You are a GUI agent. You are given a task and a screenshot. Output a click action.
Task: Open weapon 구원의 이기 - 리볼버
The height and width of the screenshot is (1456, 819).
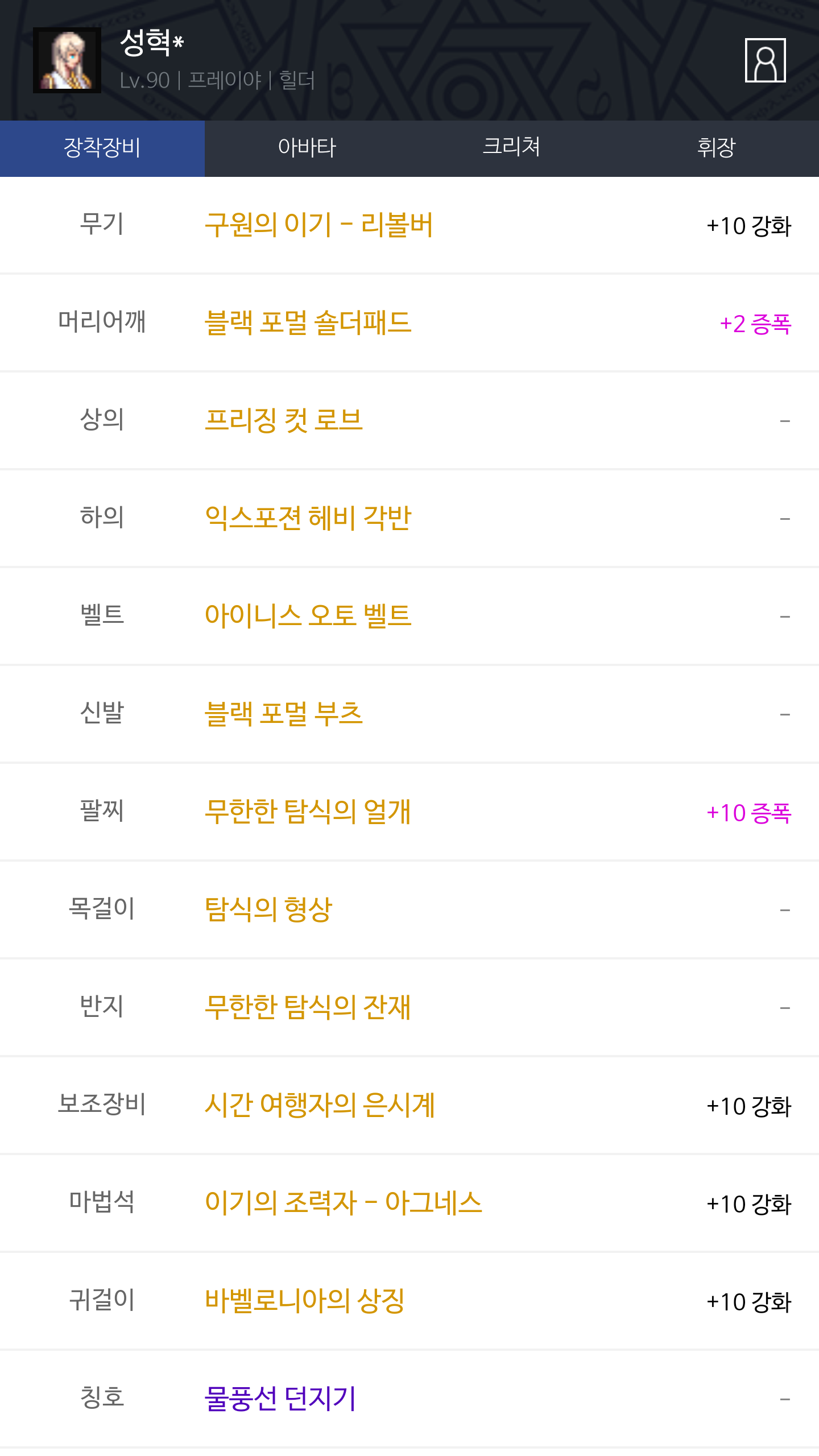coord(319,225)
